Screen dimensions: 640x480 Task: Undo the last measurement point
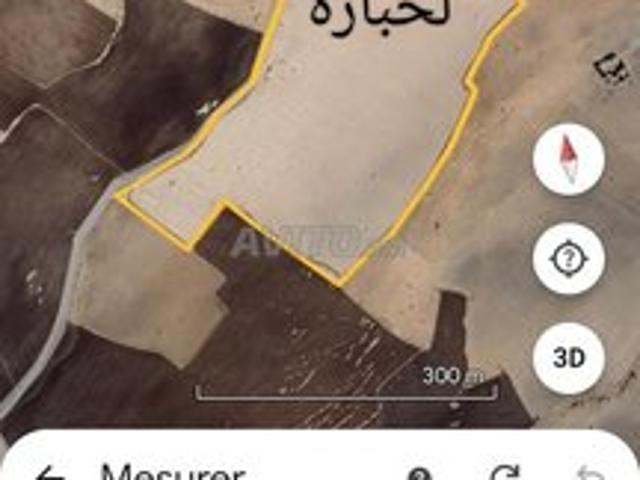coord(589,474)
